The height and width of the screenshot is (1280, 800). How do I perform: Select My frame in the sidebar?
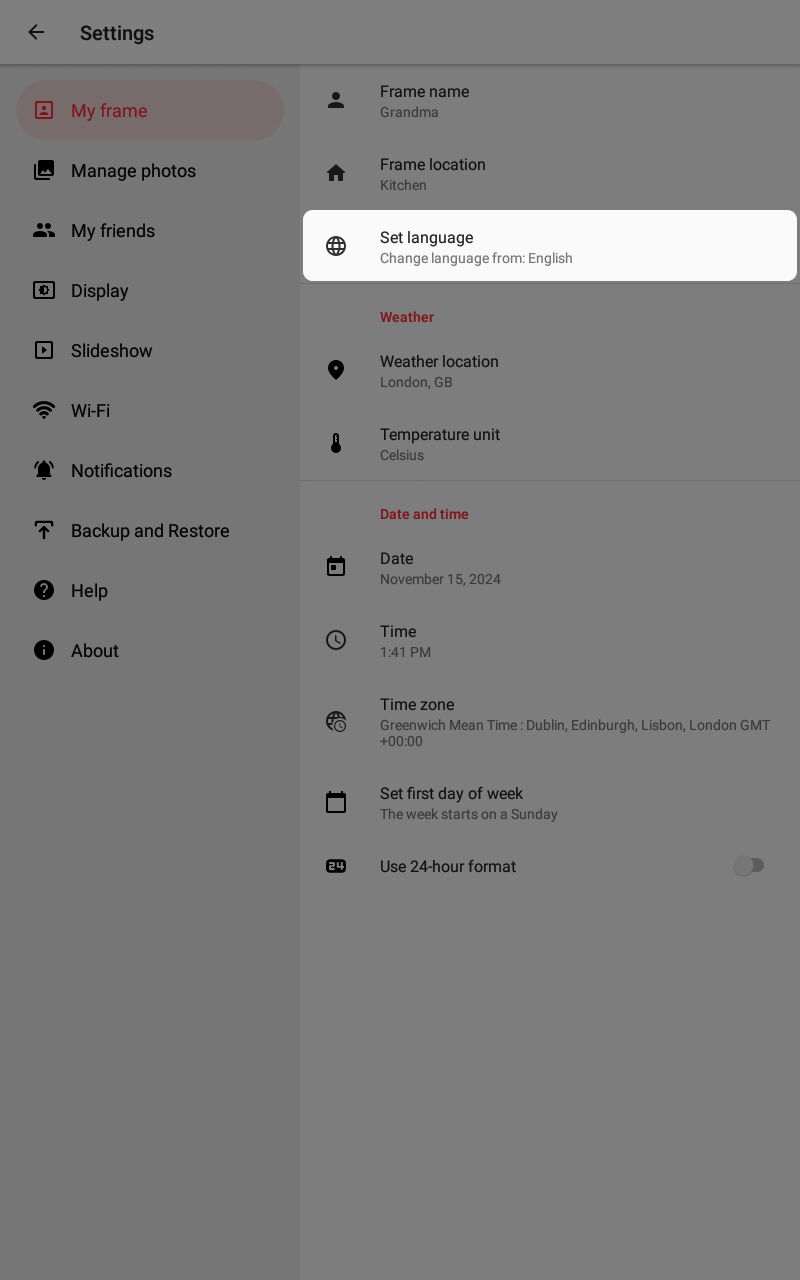click(x=150, y=110)
